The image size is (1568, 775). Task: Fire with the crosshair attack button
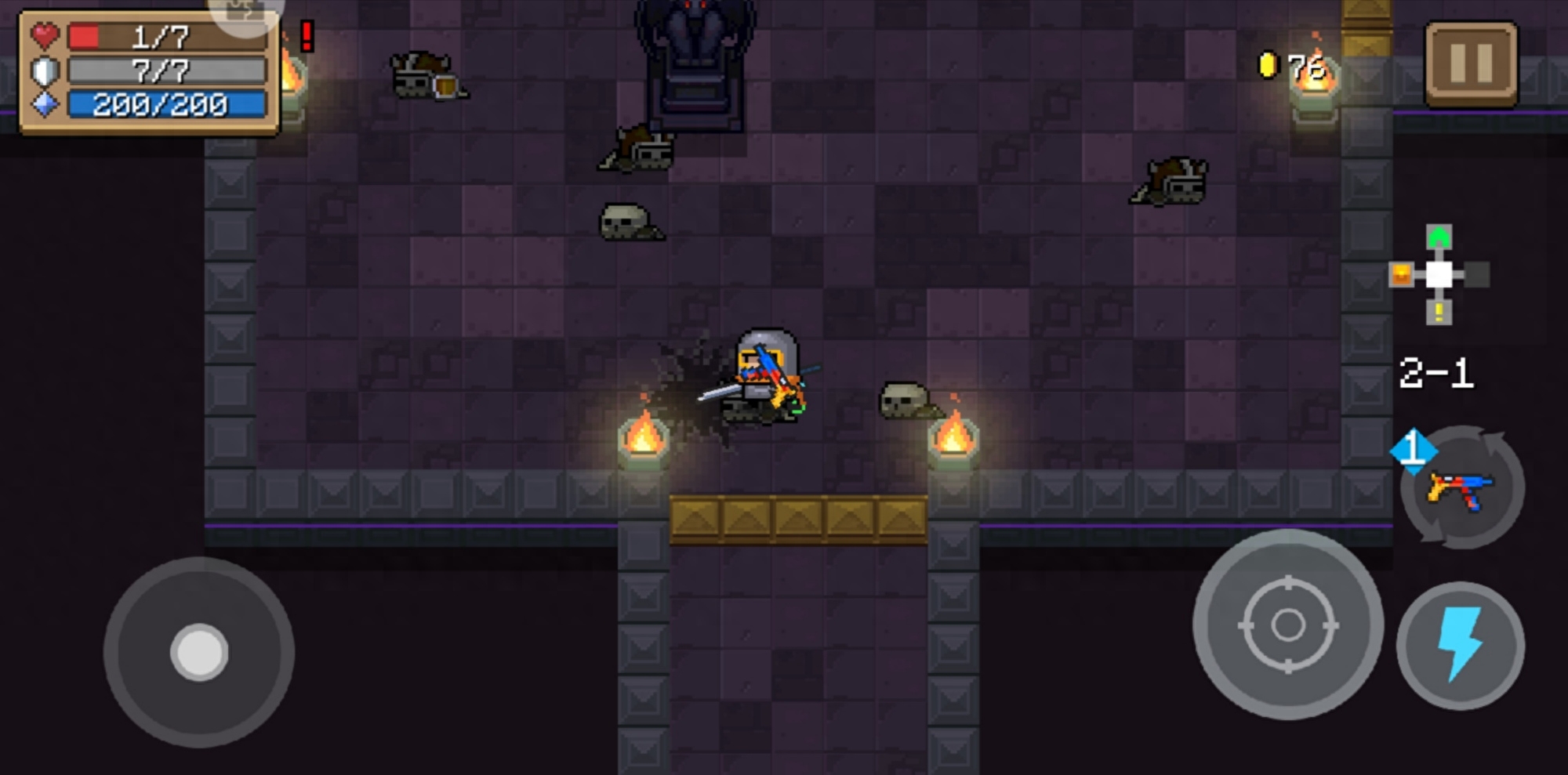[1287, 625]
